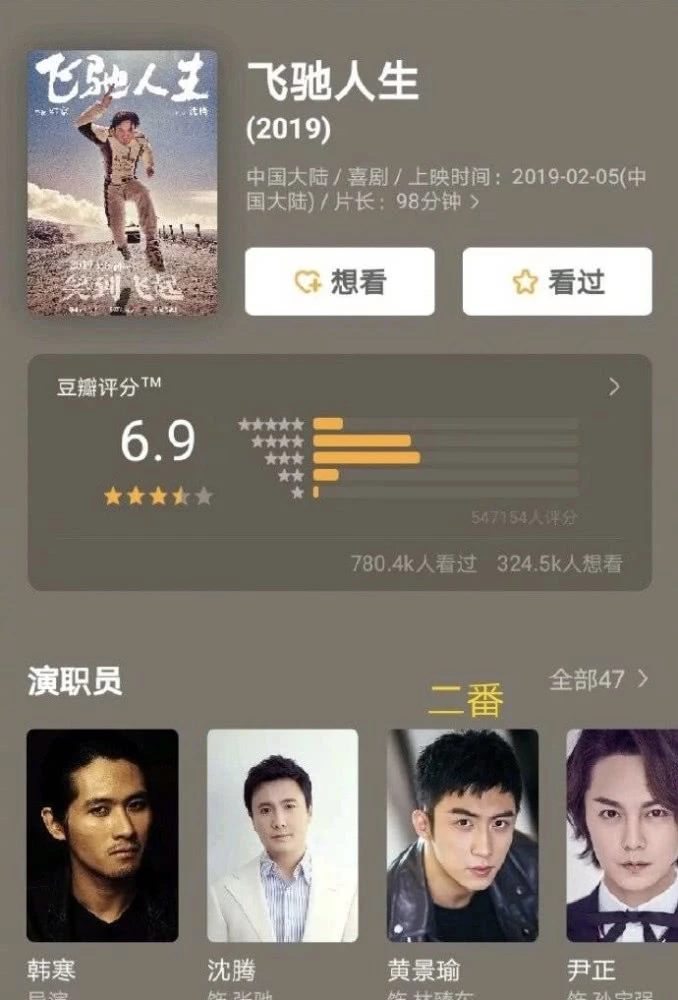View all 47 cast and crew

[x=598, y=679]
